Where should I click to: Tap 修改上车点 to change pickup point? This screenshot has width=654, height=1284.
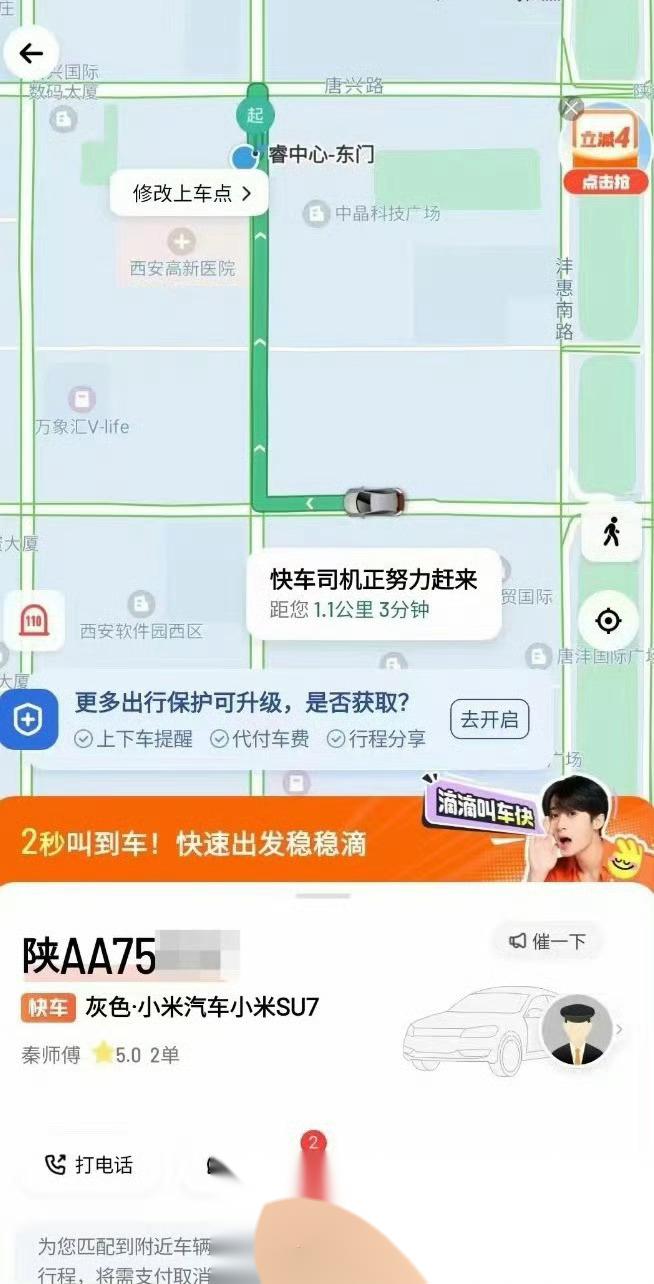190,193
